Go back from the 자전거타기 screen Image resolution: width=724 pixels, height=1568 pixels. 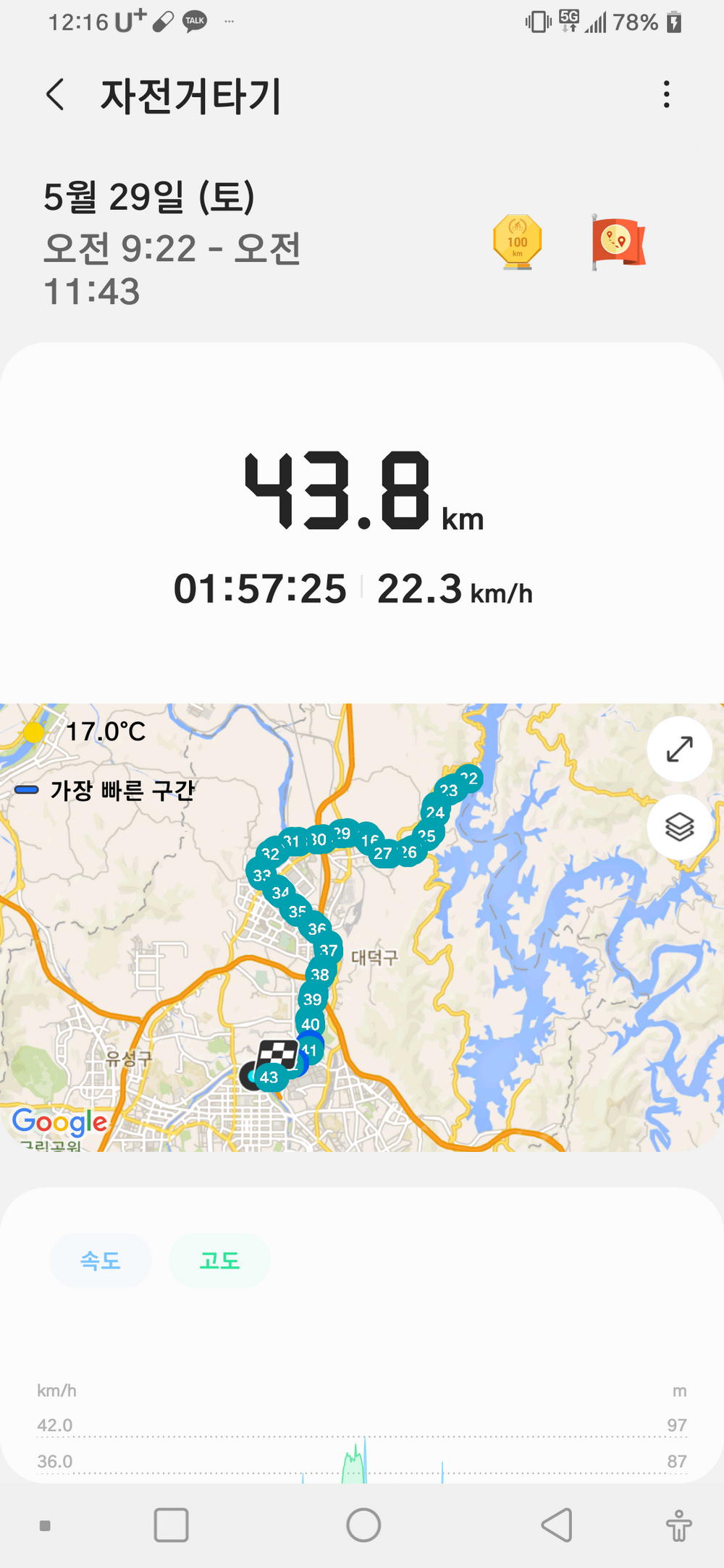(x=55, y=95)
